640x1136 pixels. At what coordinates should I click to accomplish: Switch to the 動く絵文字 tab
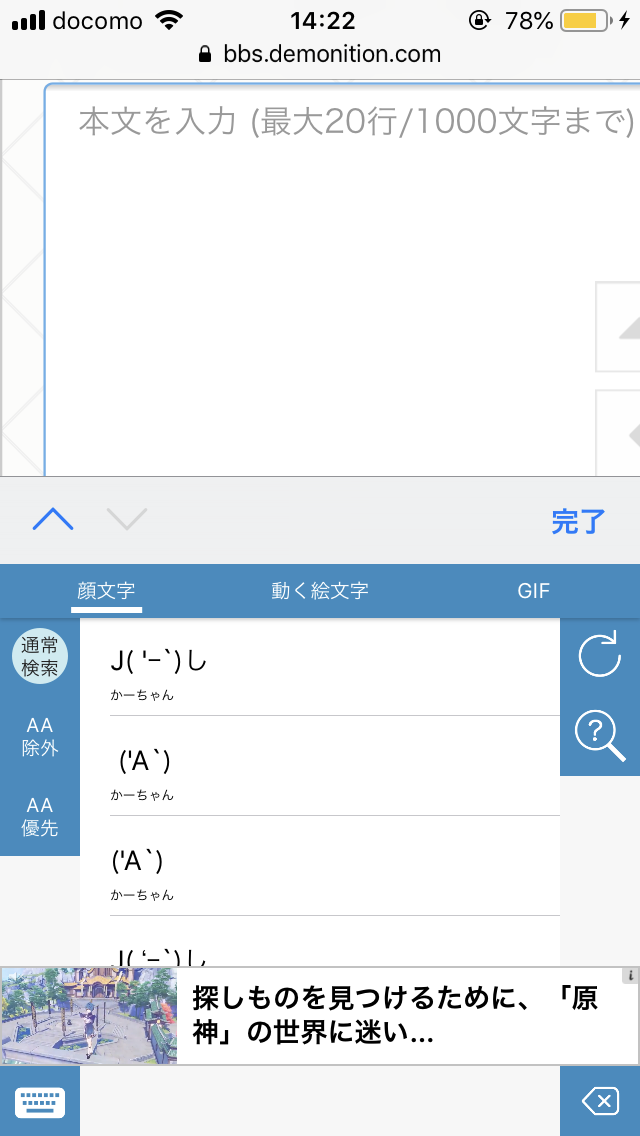(x=320, y=590)
